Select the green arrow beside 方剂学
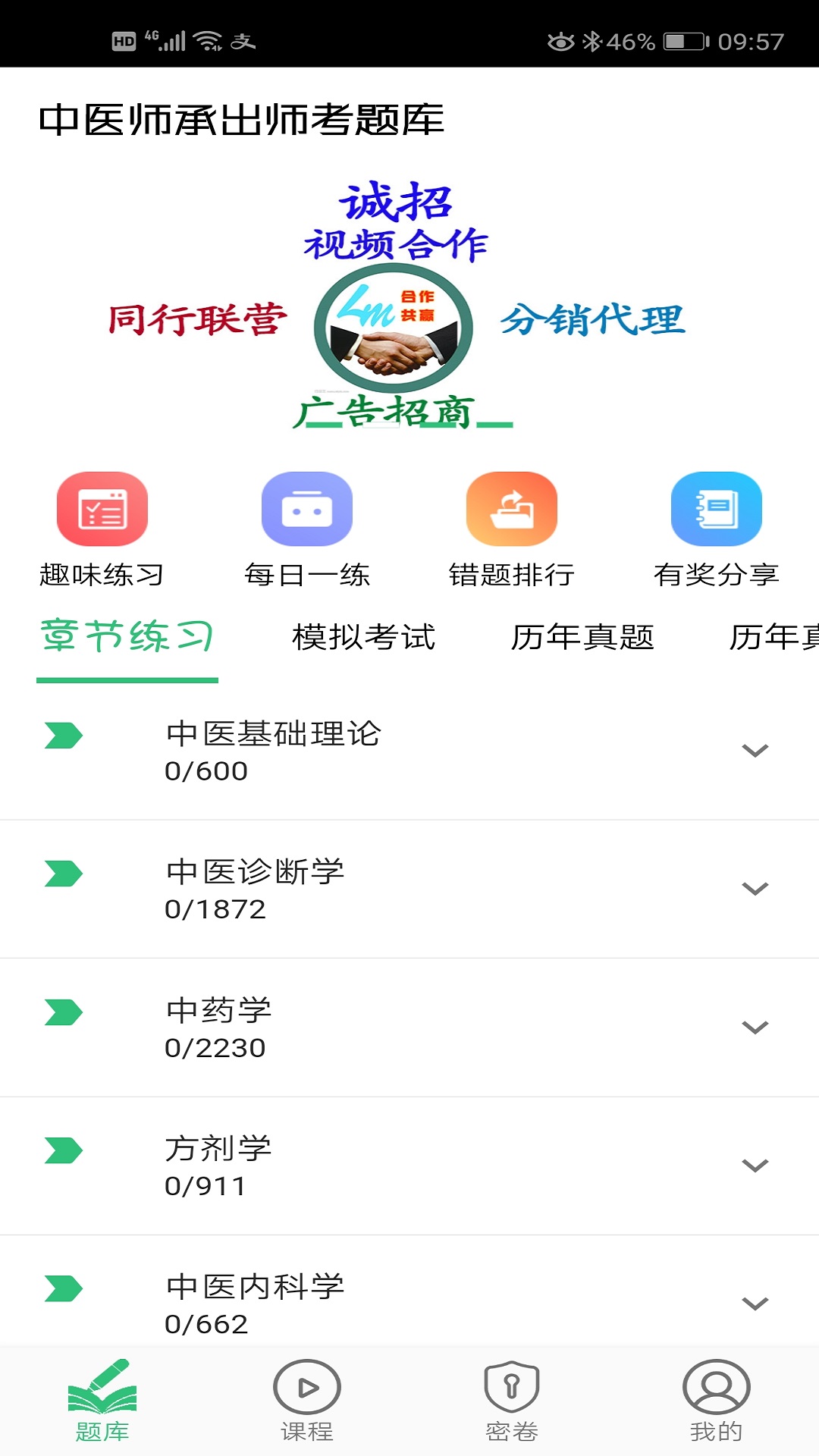The height and width of the screenshot is (1456, 819). pyautogui.click(x=64, y=1152)
